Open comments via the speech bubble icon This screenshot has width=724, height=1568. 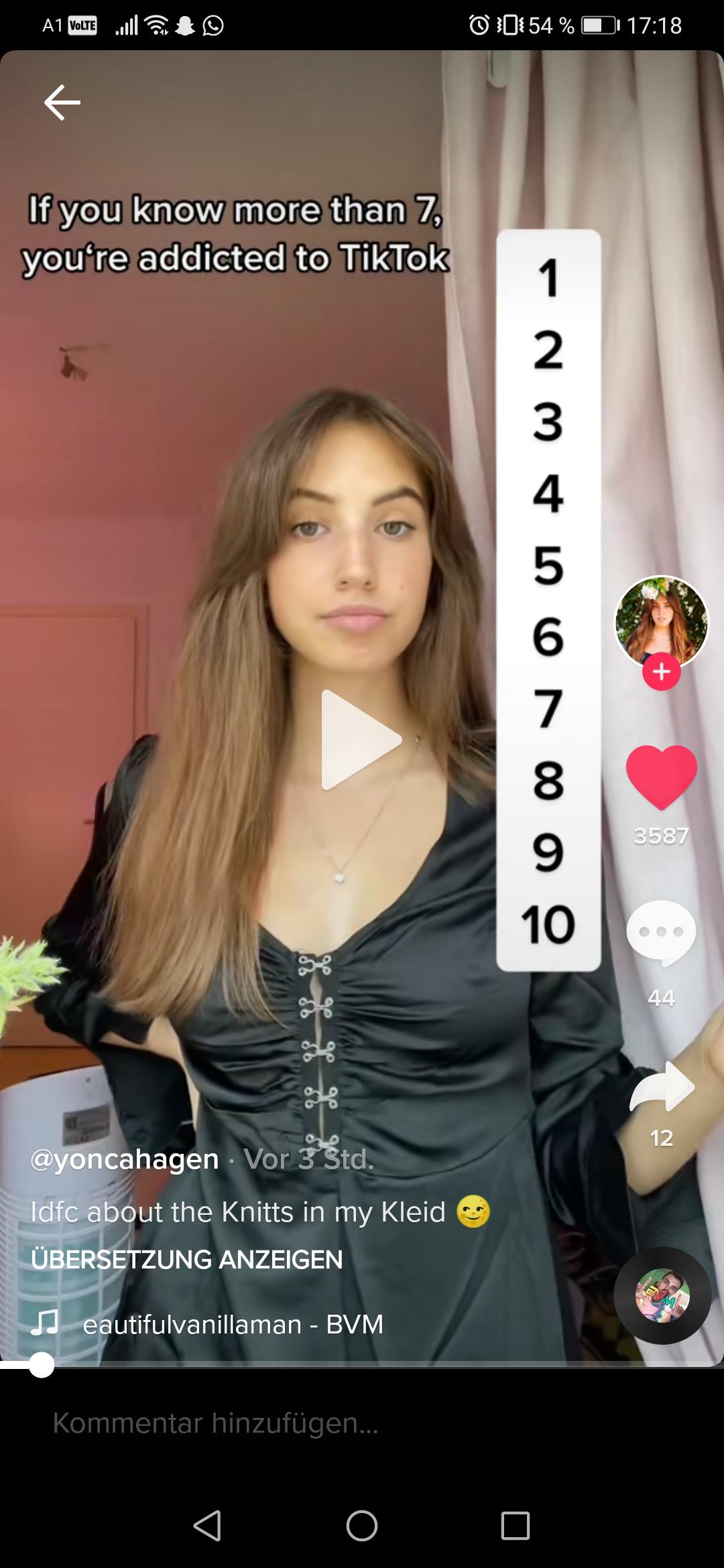(x=661, y=933)
